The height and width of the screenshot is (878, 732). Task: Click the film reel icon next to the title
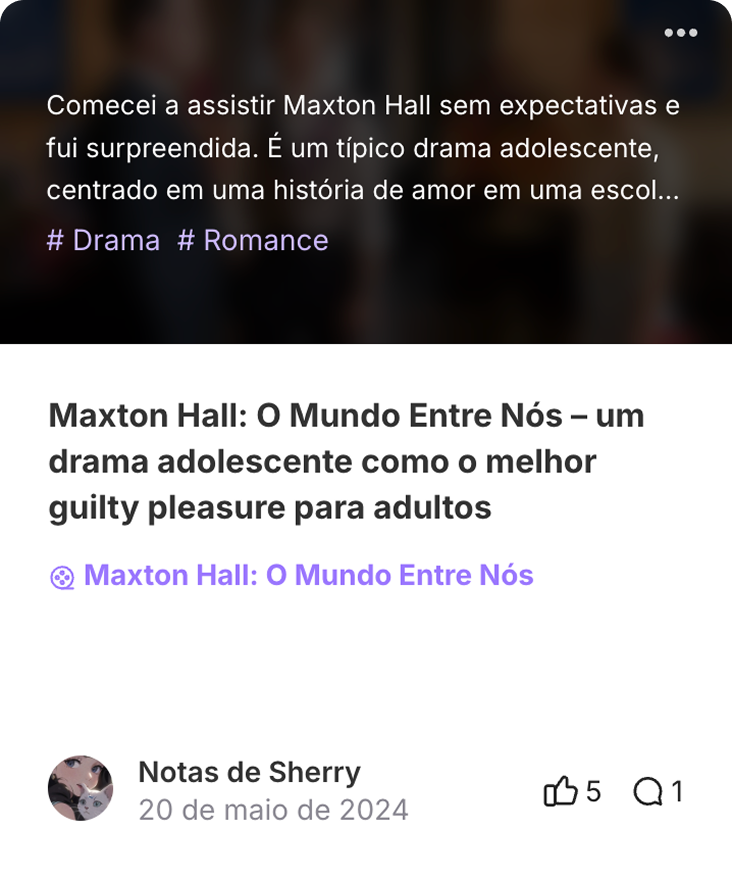coord(60,575)
